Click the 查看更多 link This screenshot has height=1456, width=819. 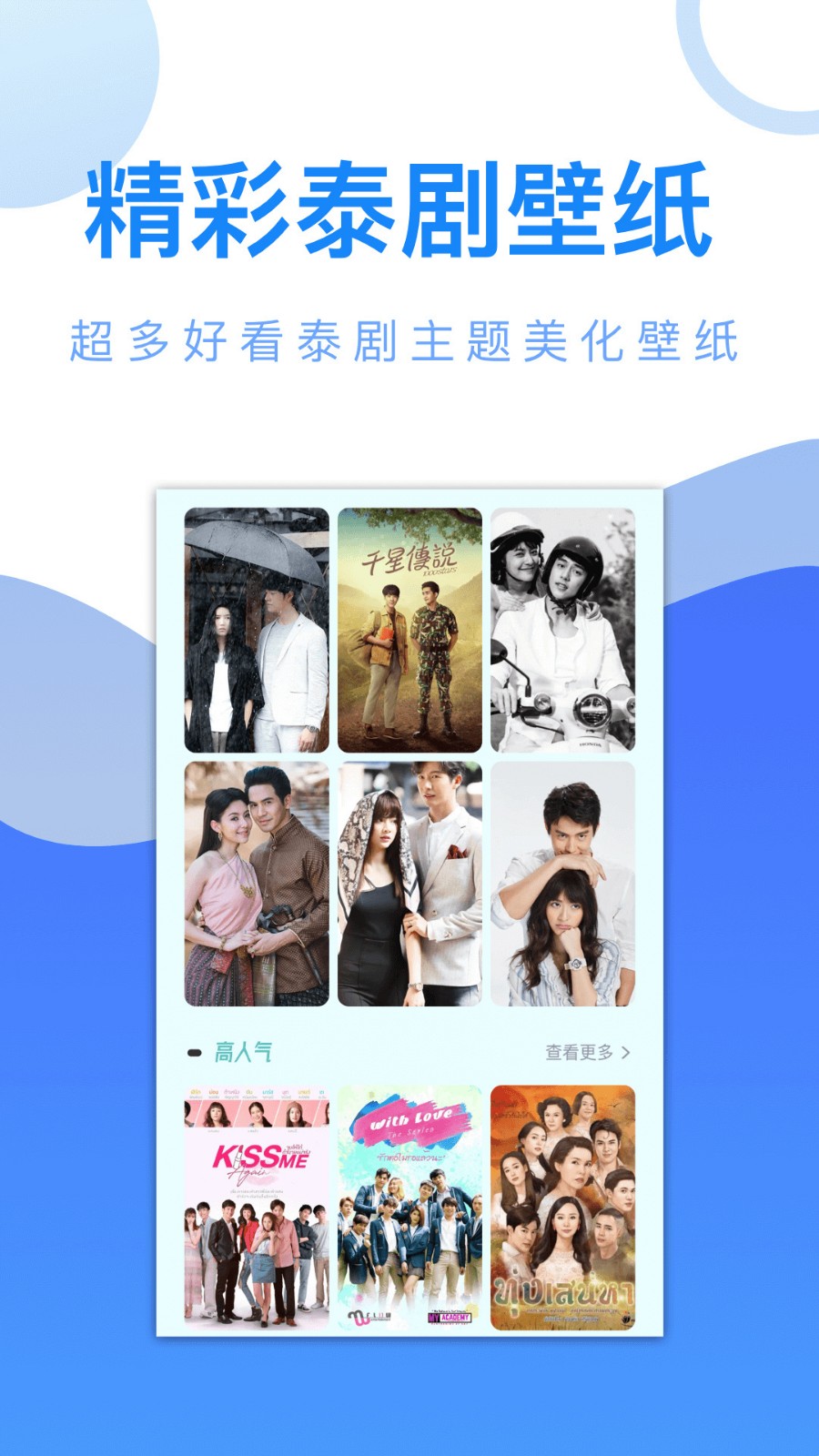click(580, 1051)
